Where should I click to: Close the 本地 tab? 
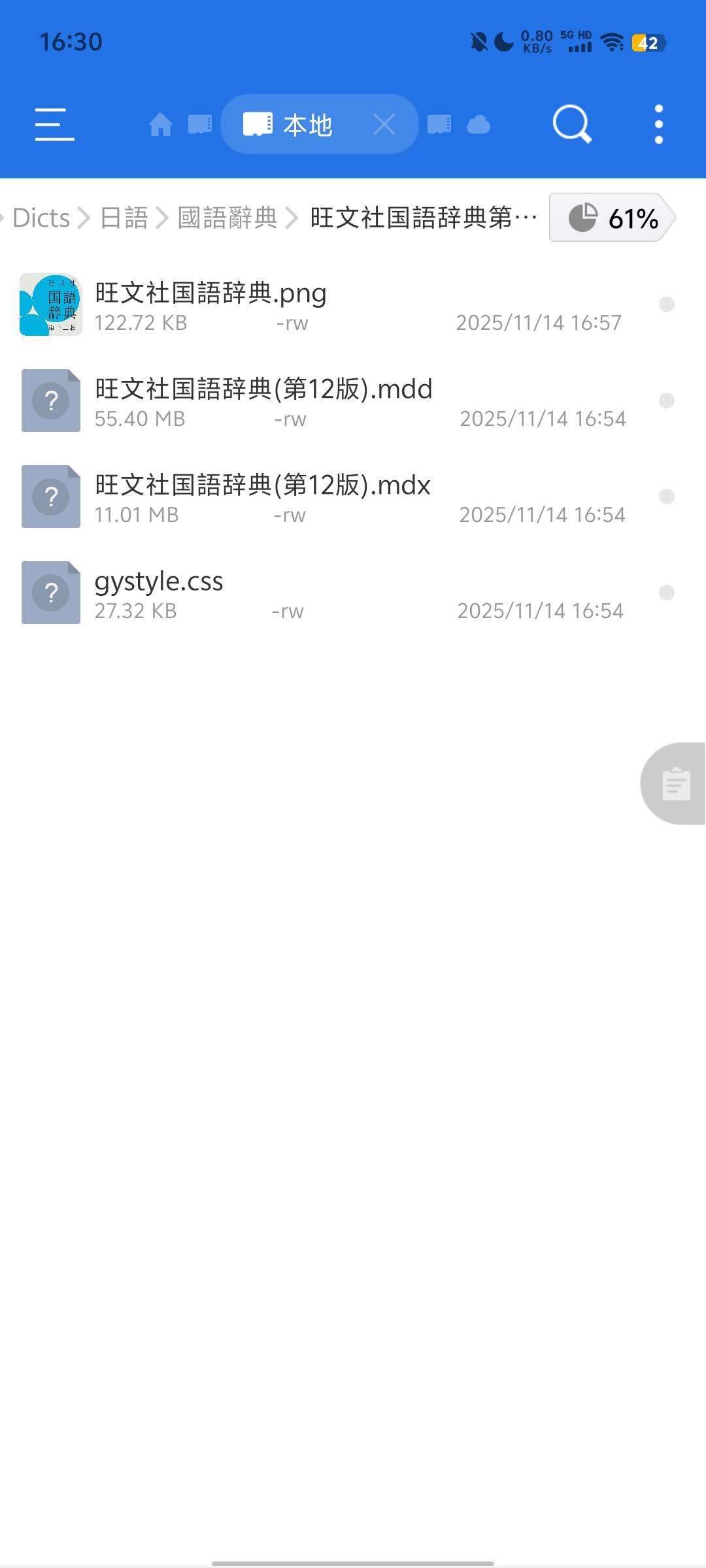pyautogui.click(x=384, y=124)
